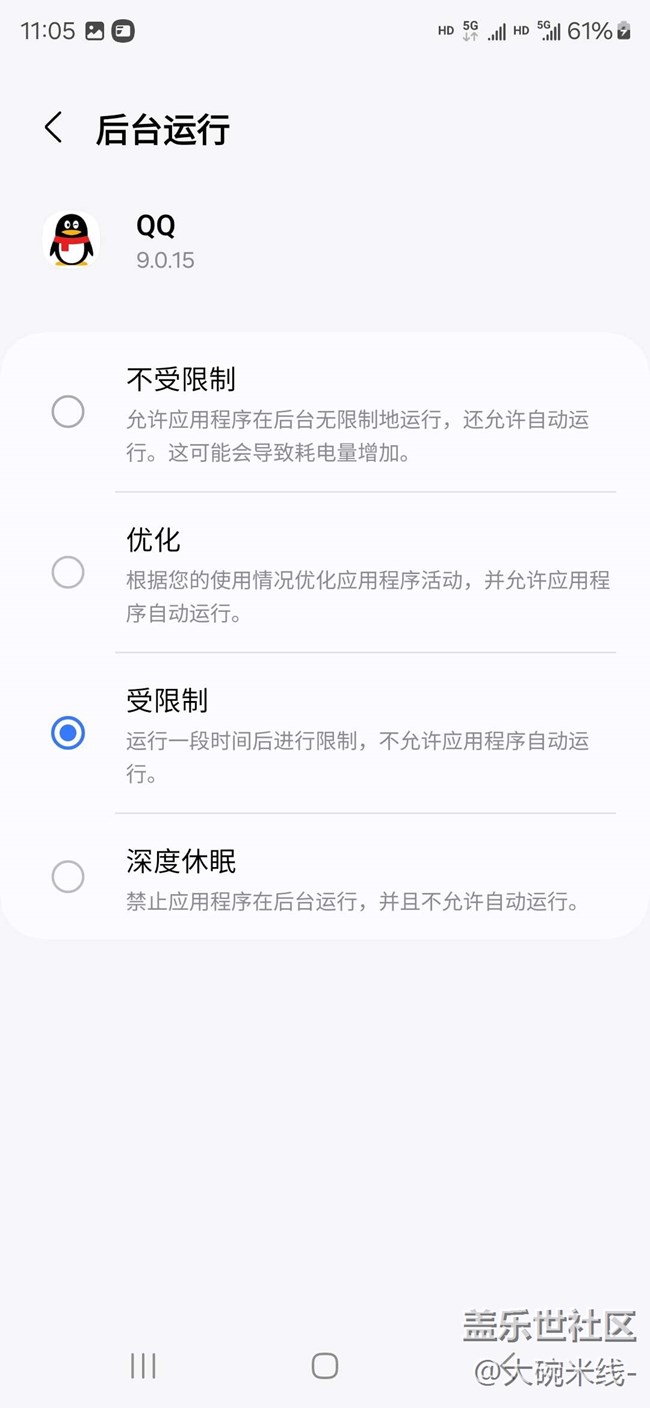The width and height of the screenshot is (650, 1408).
Task: Set QQ to 深度休眠
Action: (68, 877)
